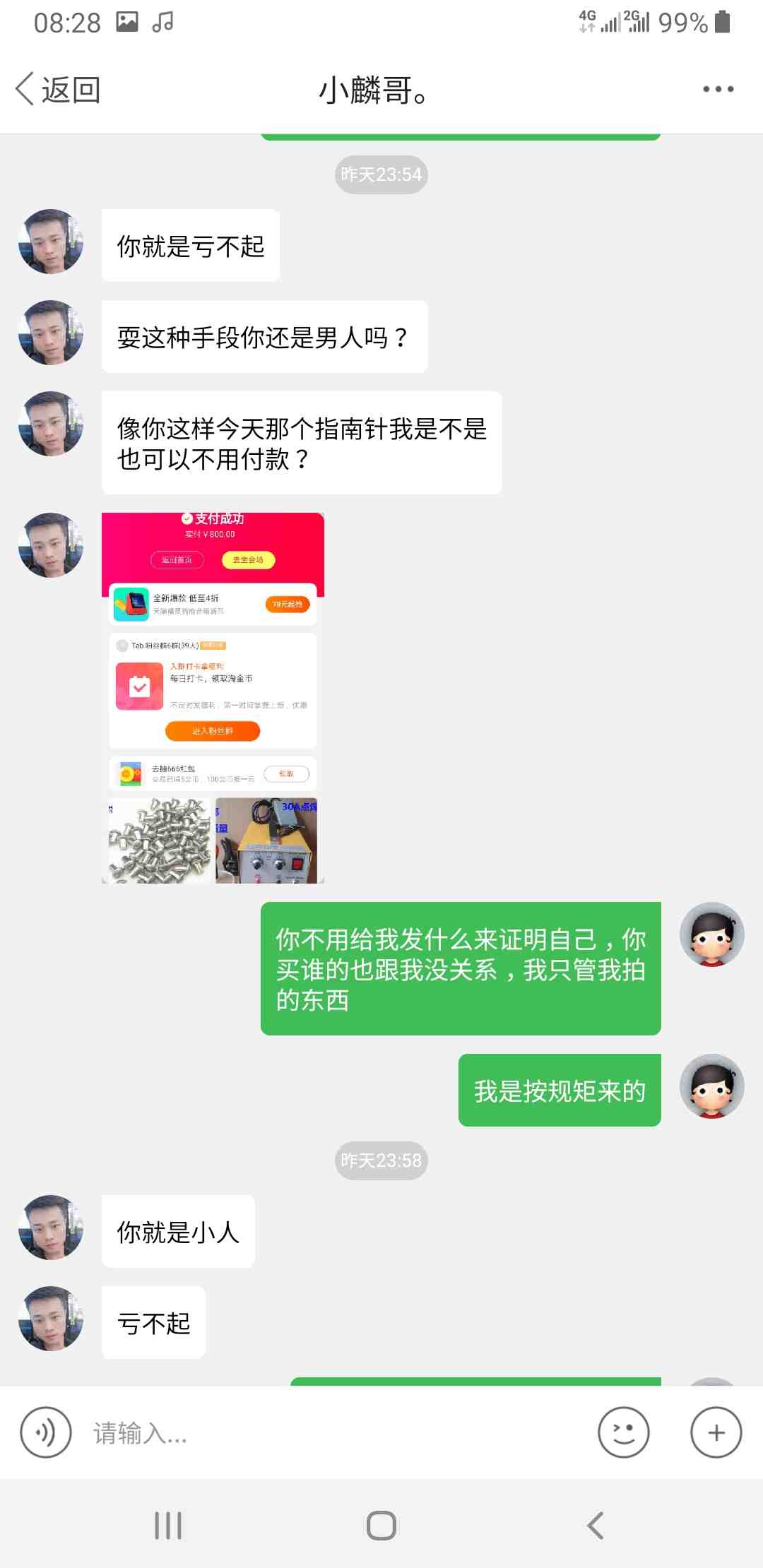
Task: Open sender's avatar beside 你就是亏不起
Action: click(x=51, y=242)
